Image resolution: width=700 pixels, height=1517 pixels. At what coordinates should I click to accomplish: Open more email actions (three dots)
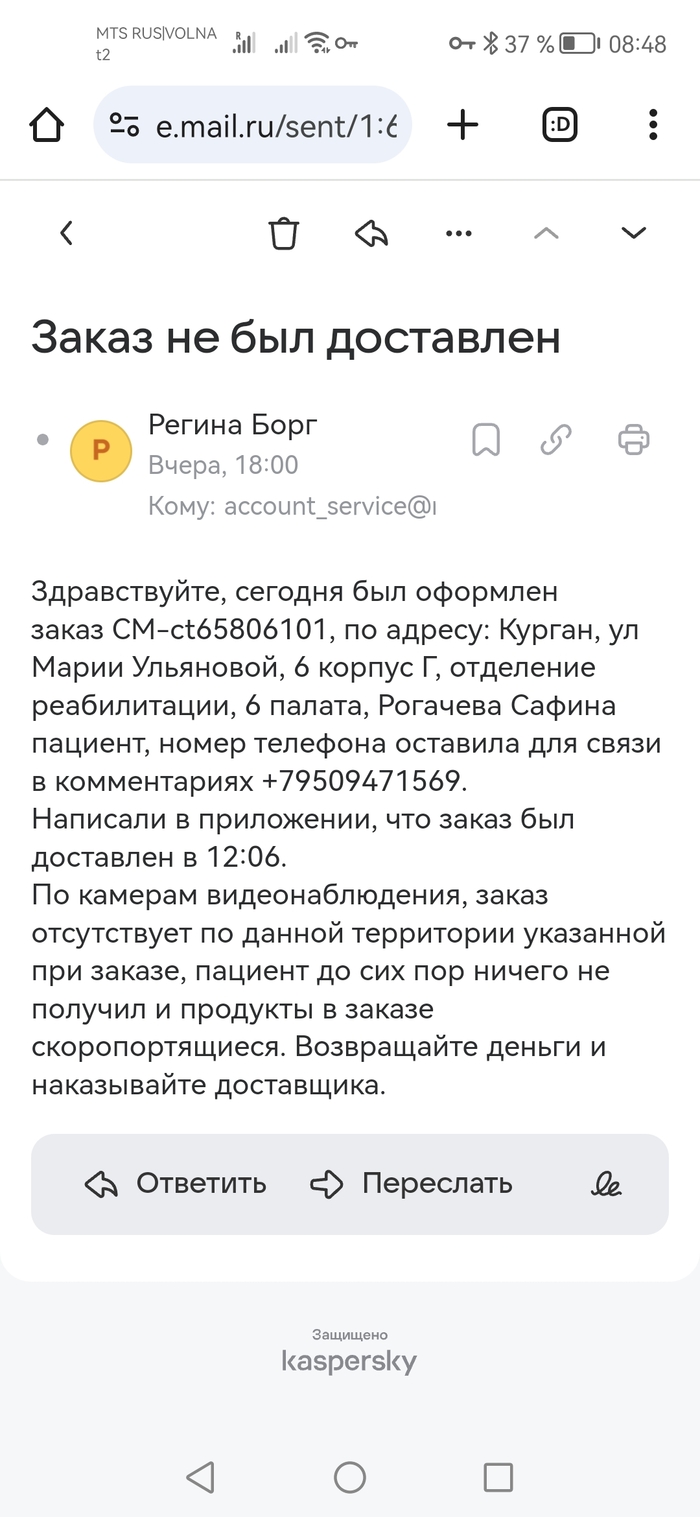point(458,234)
